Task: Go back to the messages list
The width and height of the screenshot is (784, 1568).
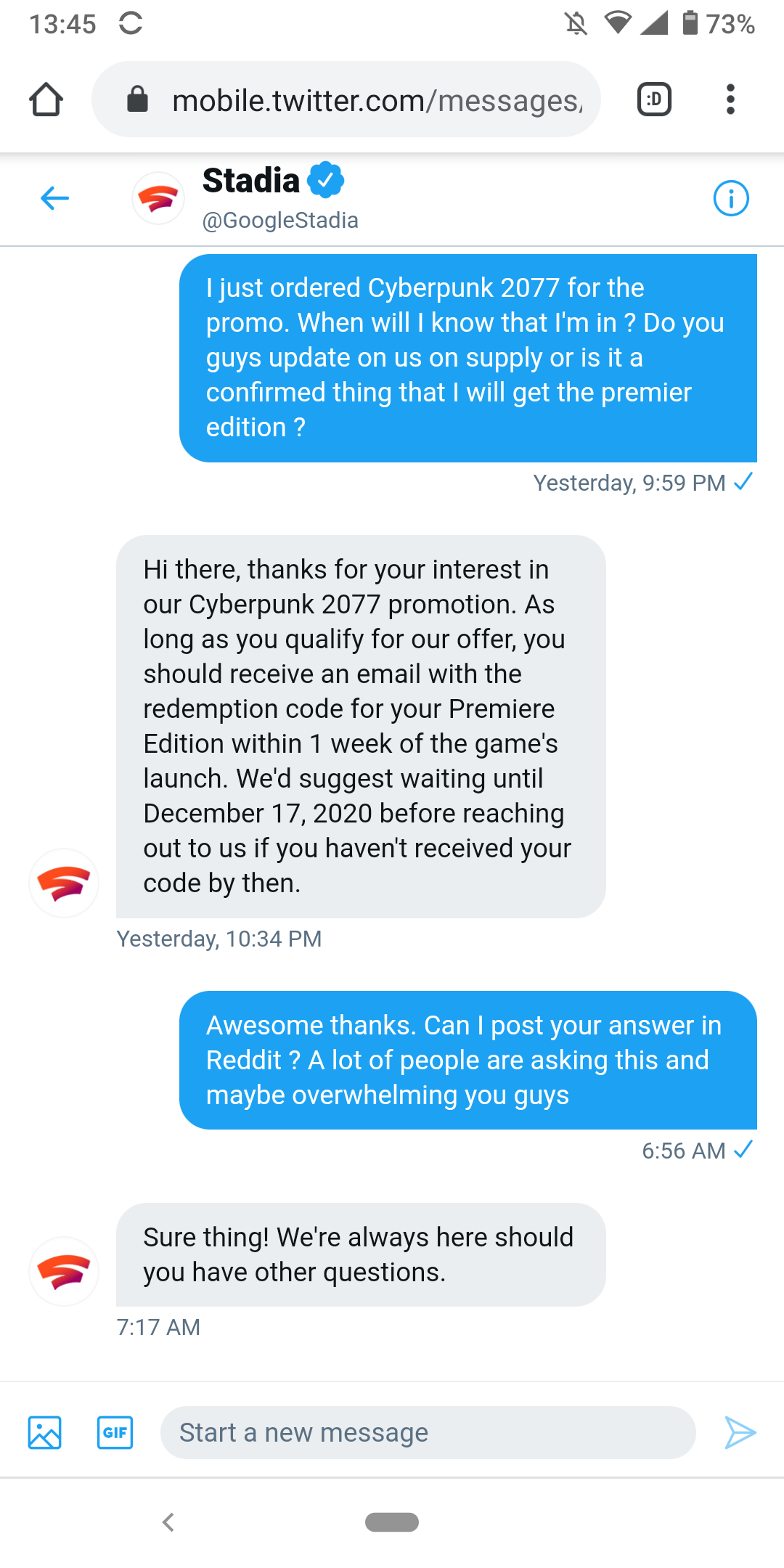Action: (55, 198)
